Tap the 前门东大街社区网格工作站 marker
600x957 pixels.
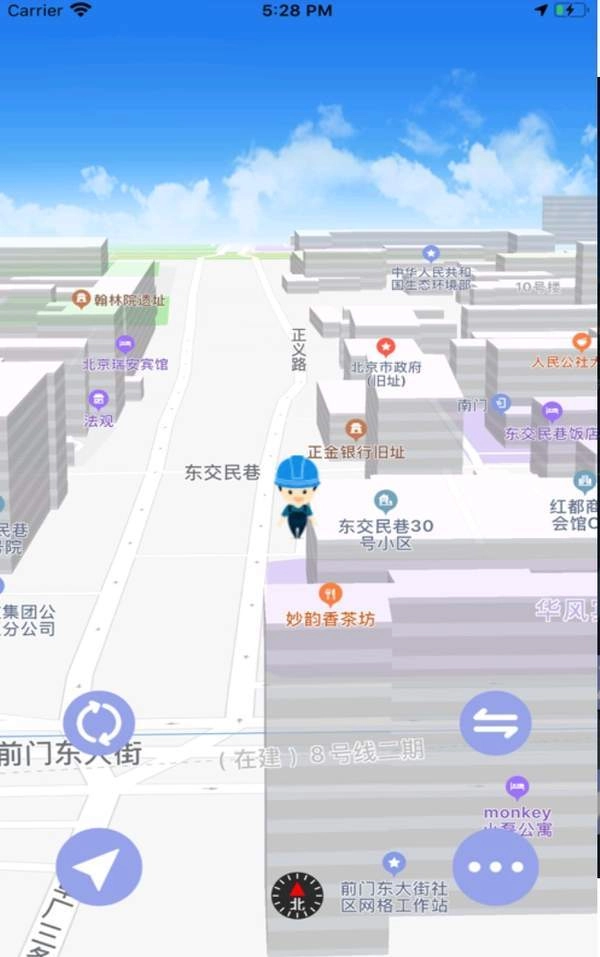click(394, 862)
